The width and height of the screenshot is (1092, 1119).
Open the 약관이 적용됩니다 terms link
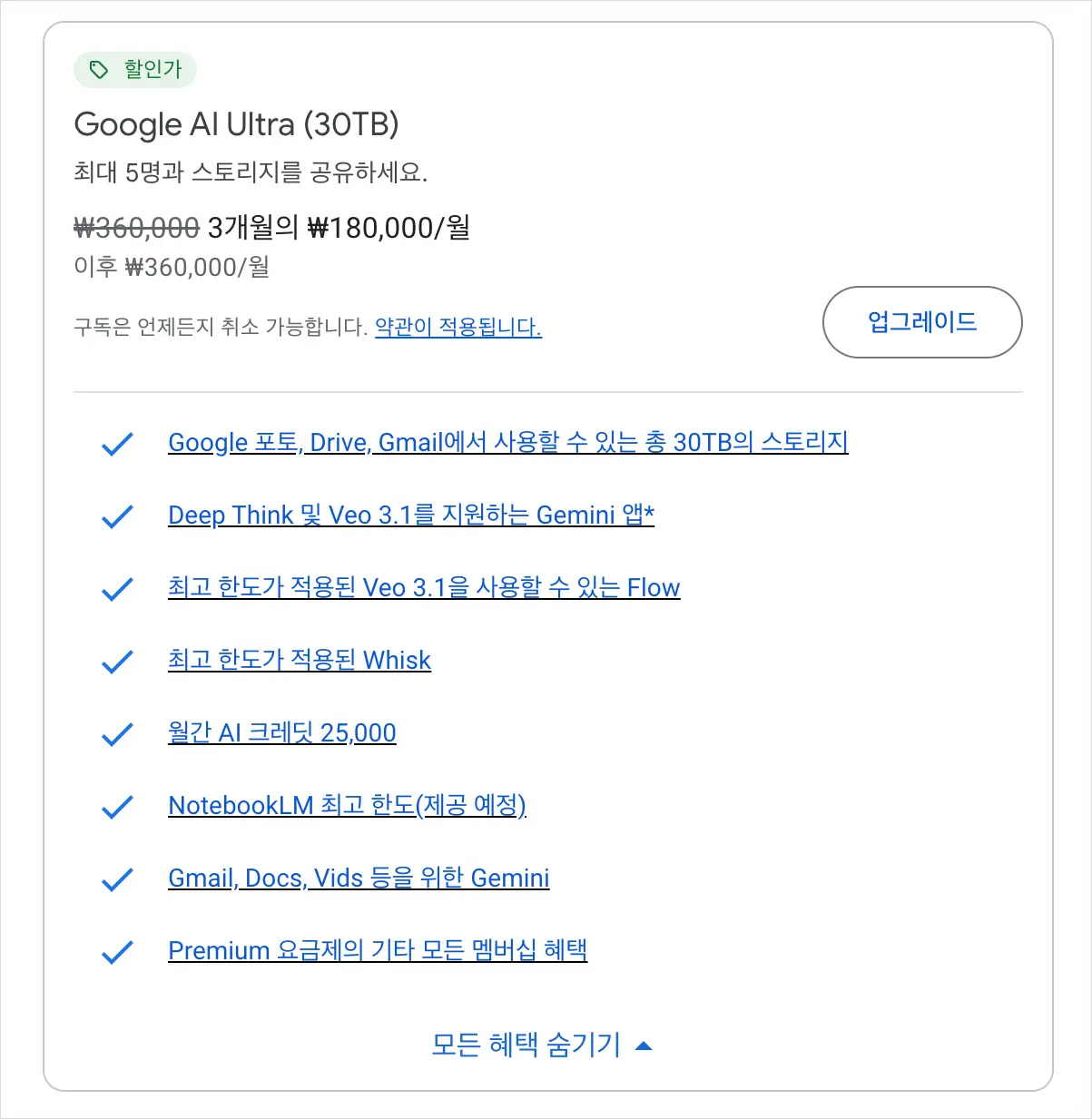click(x=457, y=327)
